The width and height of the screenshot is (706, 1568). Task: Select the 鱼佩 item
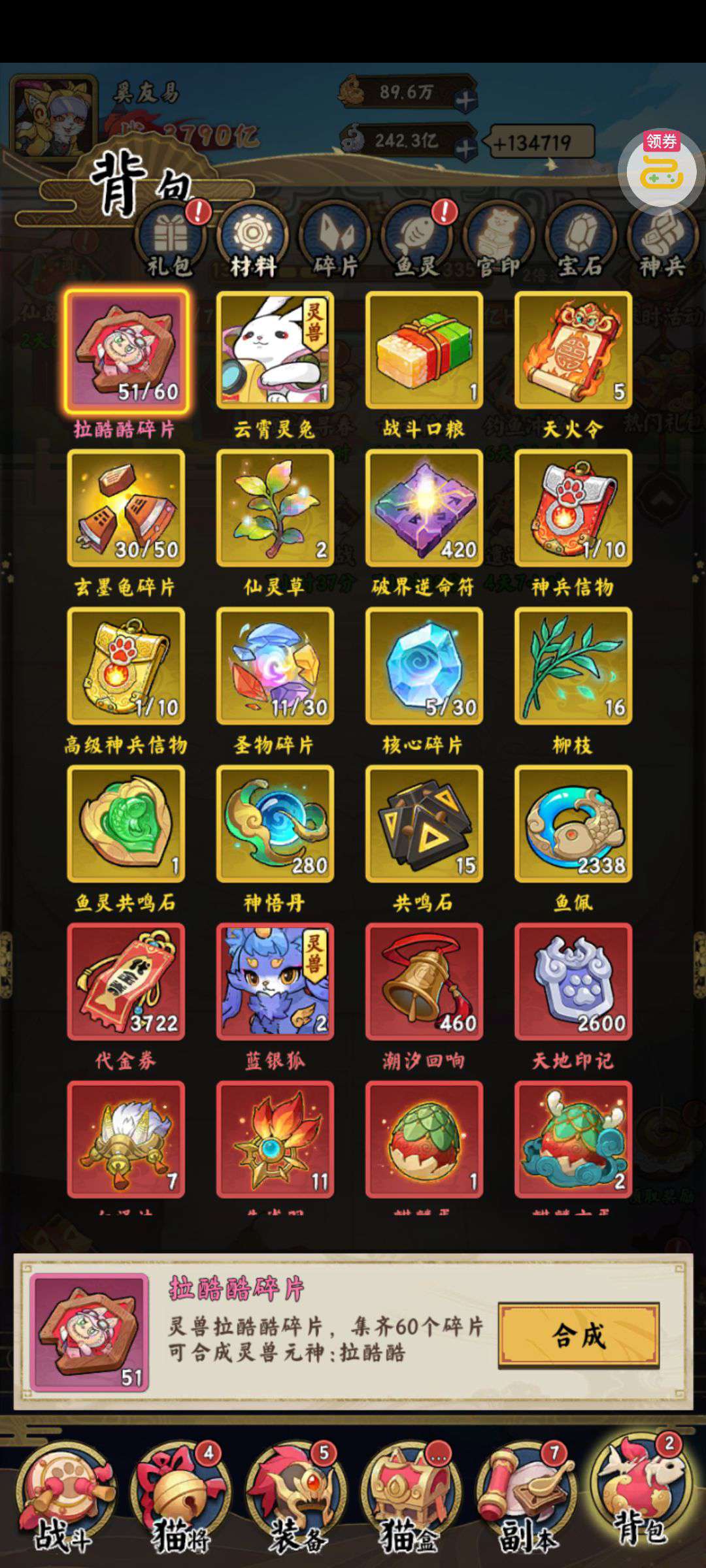(573, 825)
